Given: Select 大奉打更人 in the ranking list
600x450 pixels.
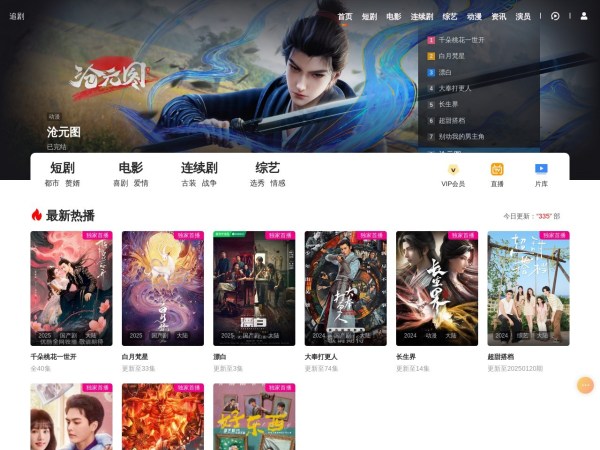Looking at the screenshot, I should [x=455, y=88].
